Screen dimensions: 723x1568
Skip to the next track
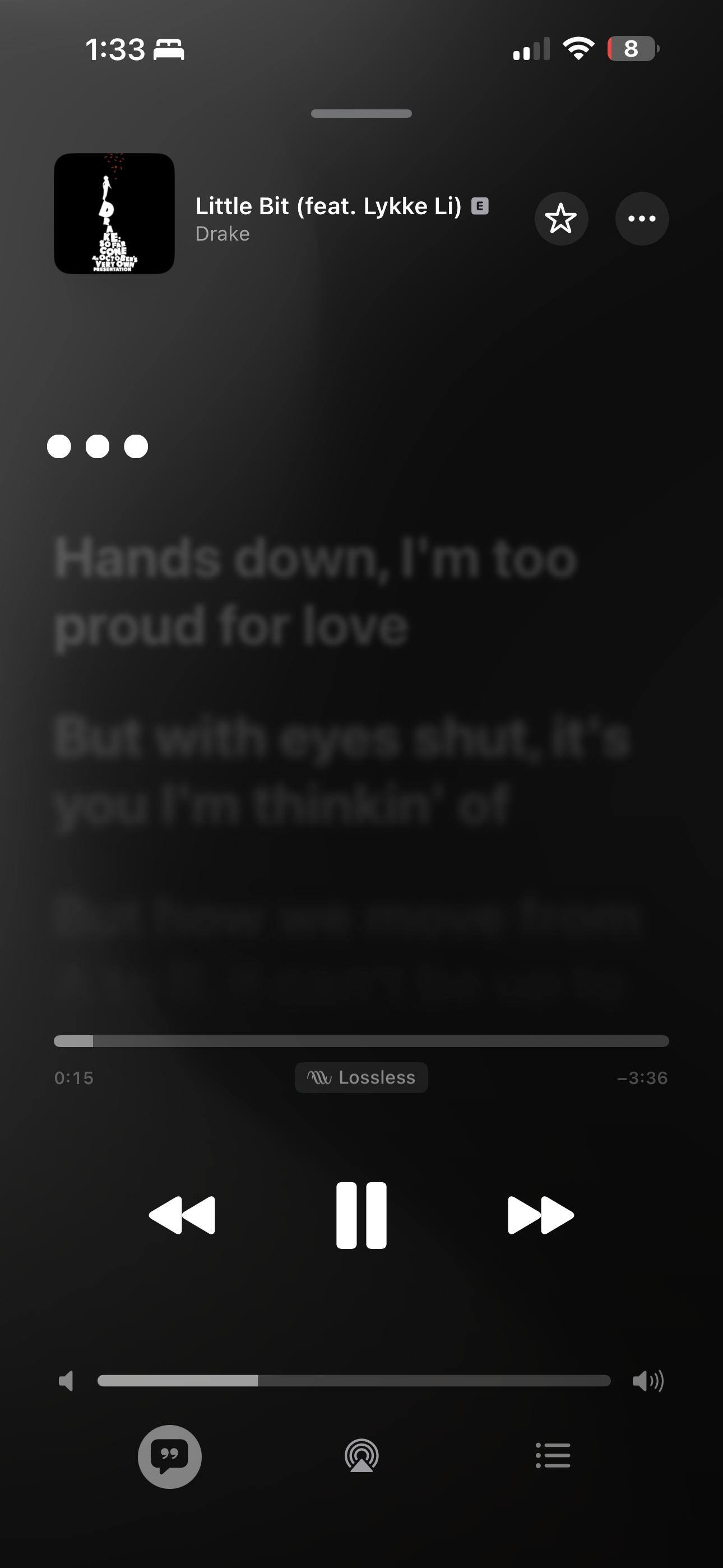click(x=540, y=1215)
